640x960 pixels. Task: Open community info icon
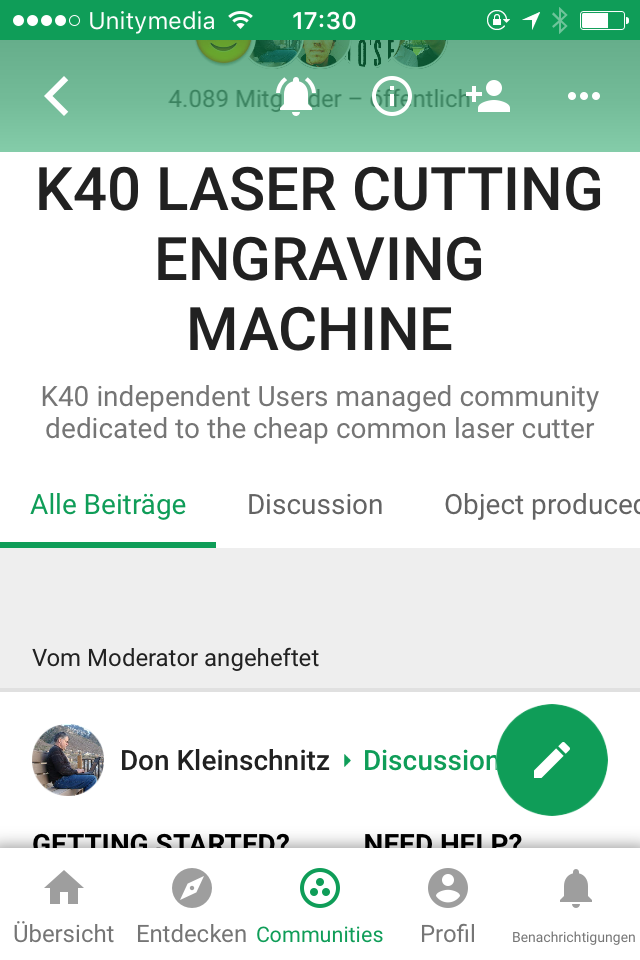tap(391, 97)
